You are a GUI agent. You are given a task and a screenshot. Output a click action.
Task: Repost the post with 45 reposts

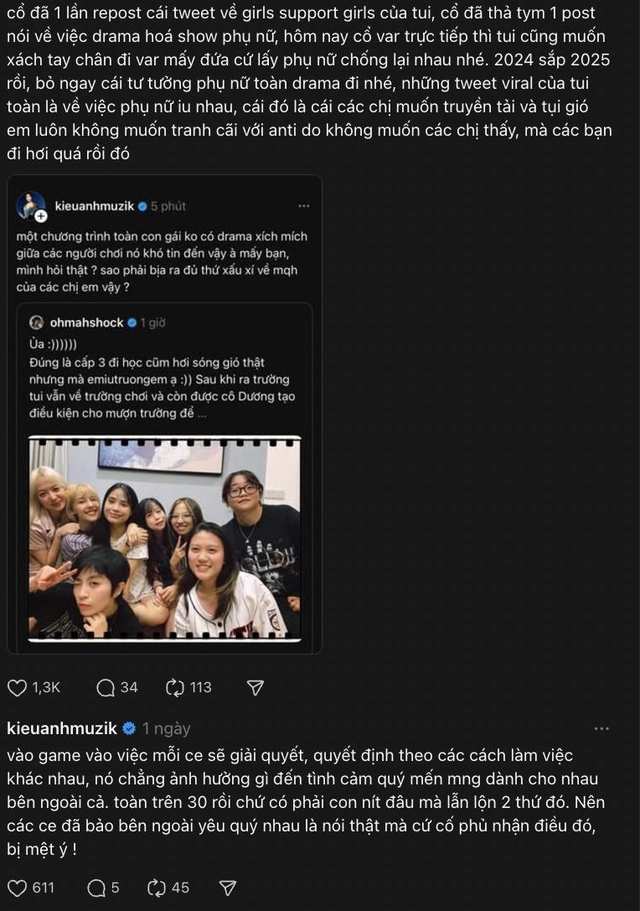click(156, 887)
